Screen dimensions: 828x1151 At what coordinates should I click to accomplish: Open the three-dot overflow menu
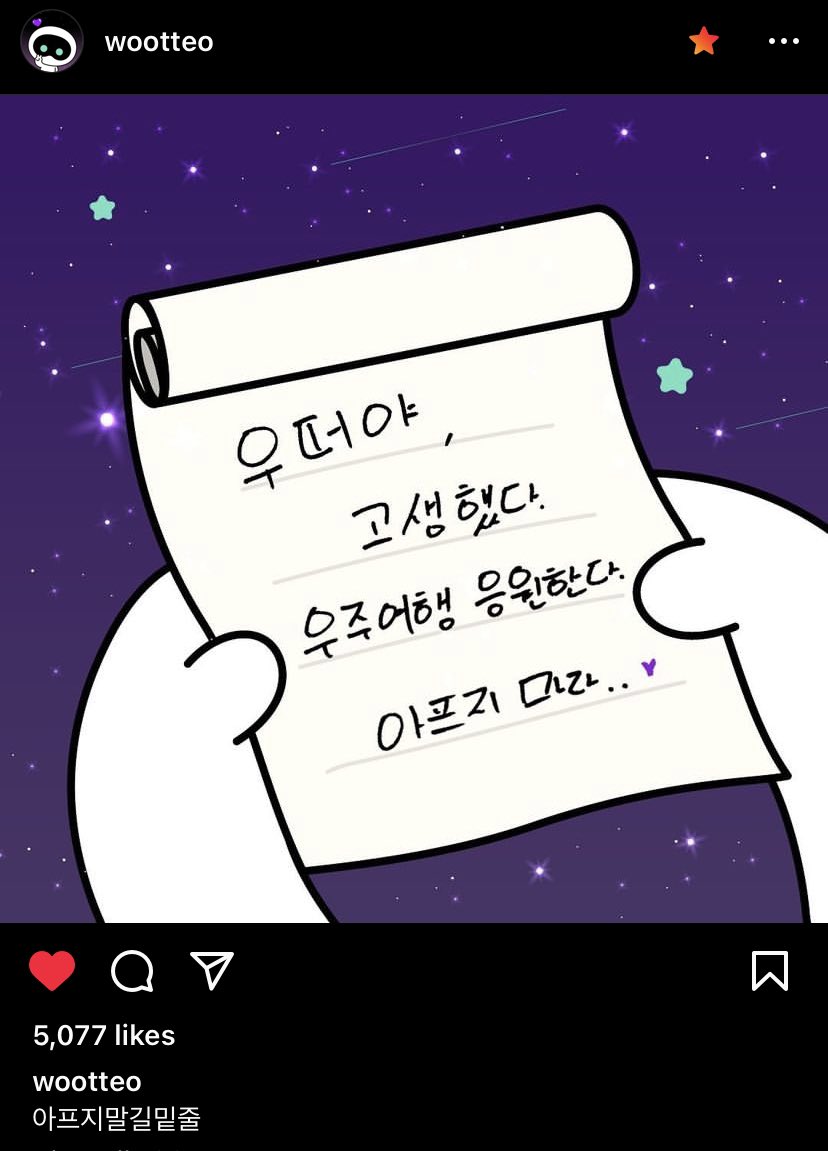[x=783, y=41]
